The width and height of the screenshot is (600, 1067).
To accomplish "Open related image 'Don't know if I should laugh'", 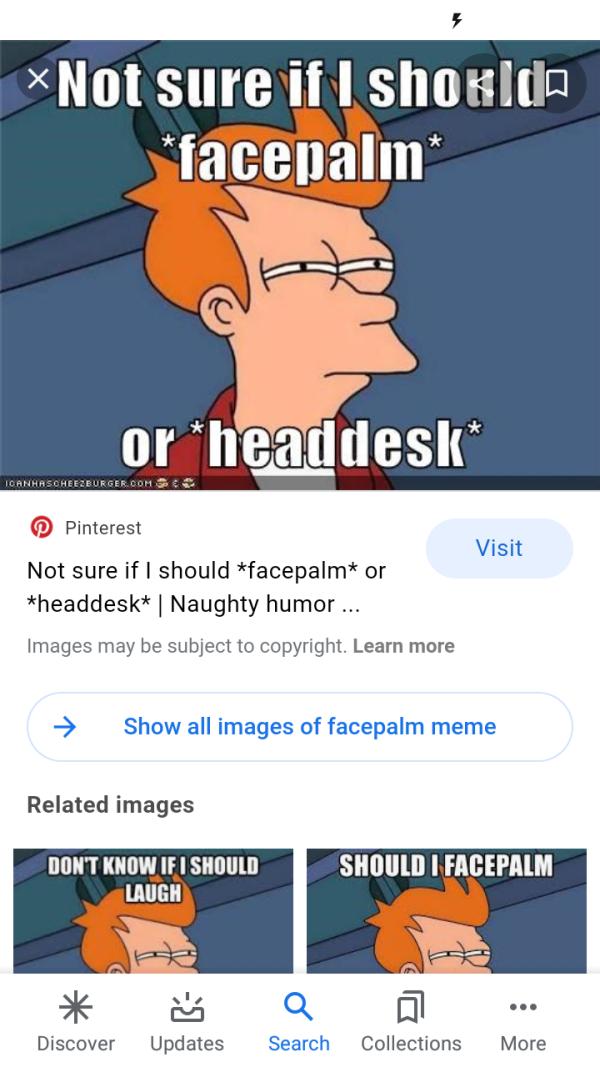I will pos(153,910).
